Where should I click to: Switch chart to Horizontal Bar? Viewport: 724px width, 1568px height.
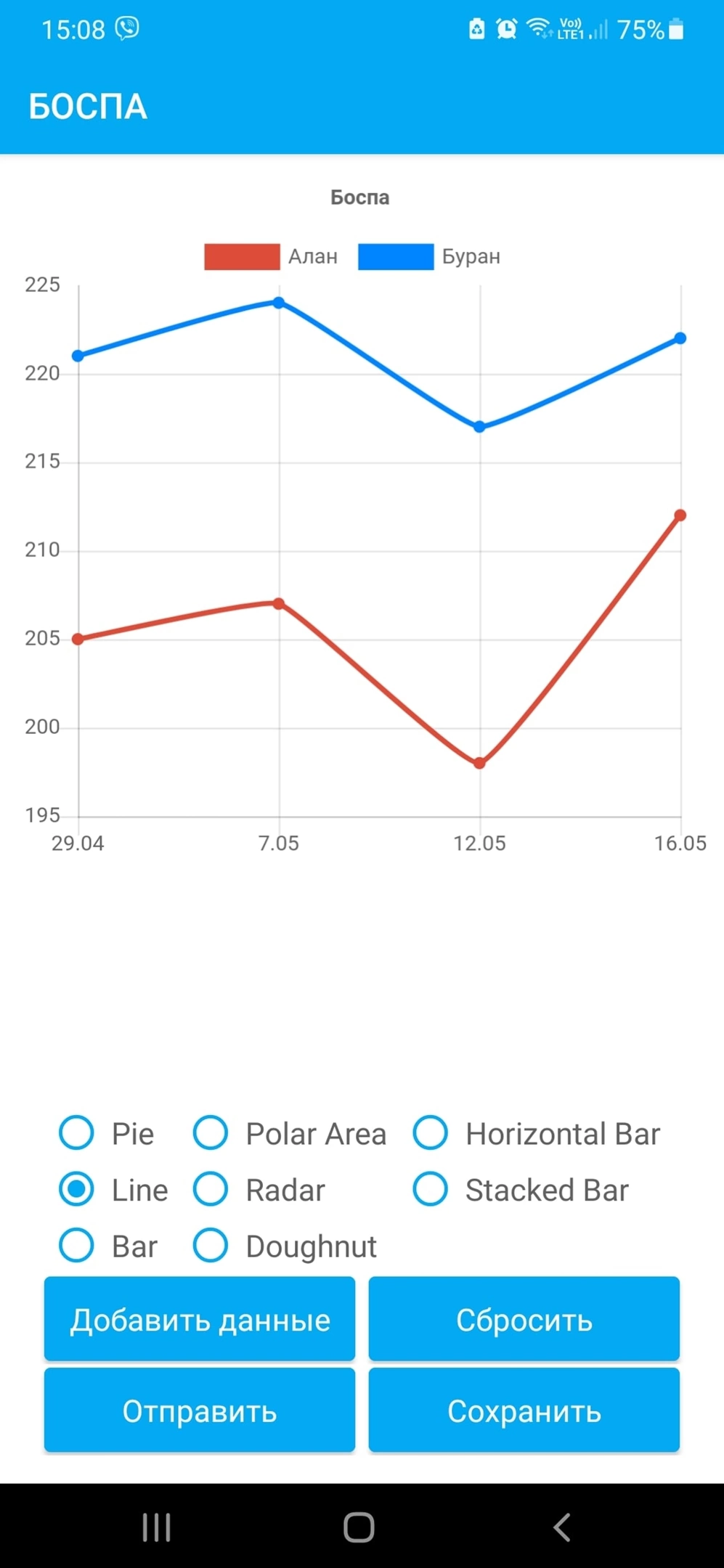point(431,1133)
